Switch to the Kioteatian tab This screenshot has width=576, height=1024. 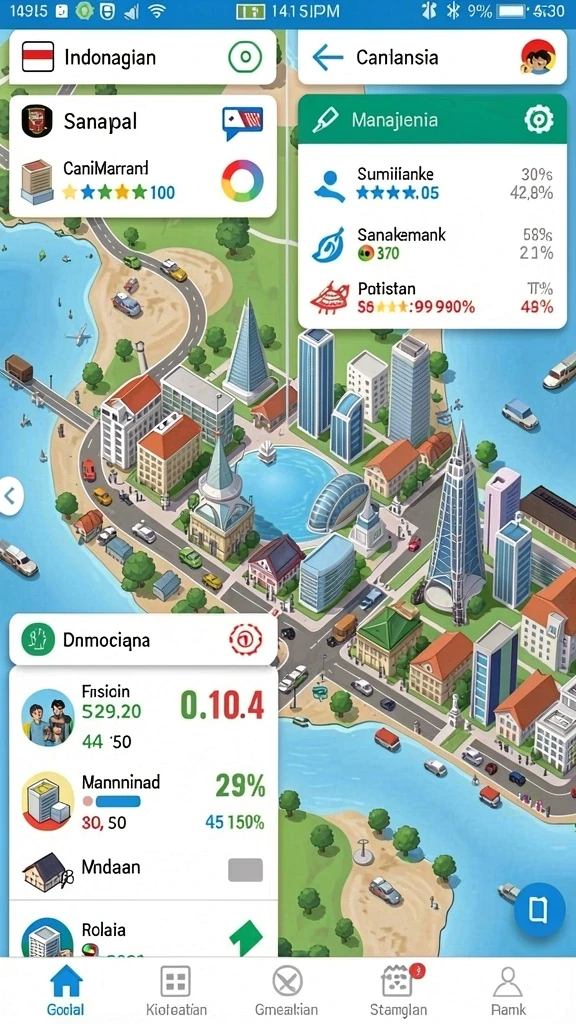(176, 991)
